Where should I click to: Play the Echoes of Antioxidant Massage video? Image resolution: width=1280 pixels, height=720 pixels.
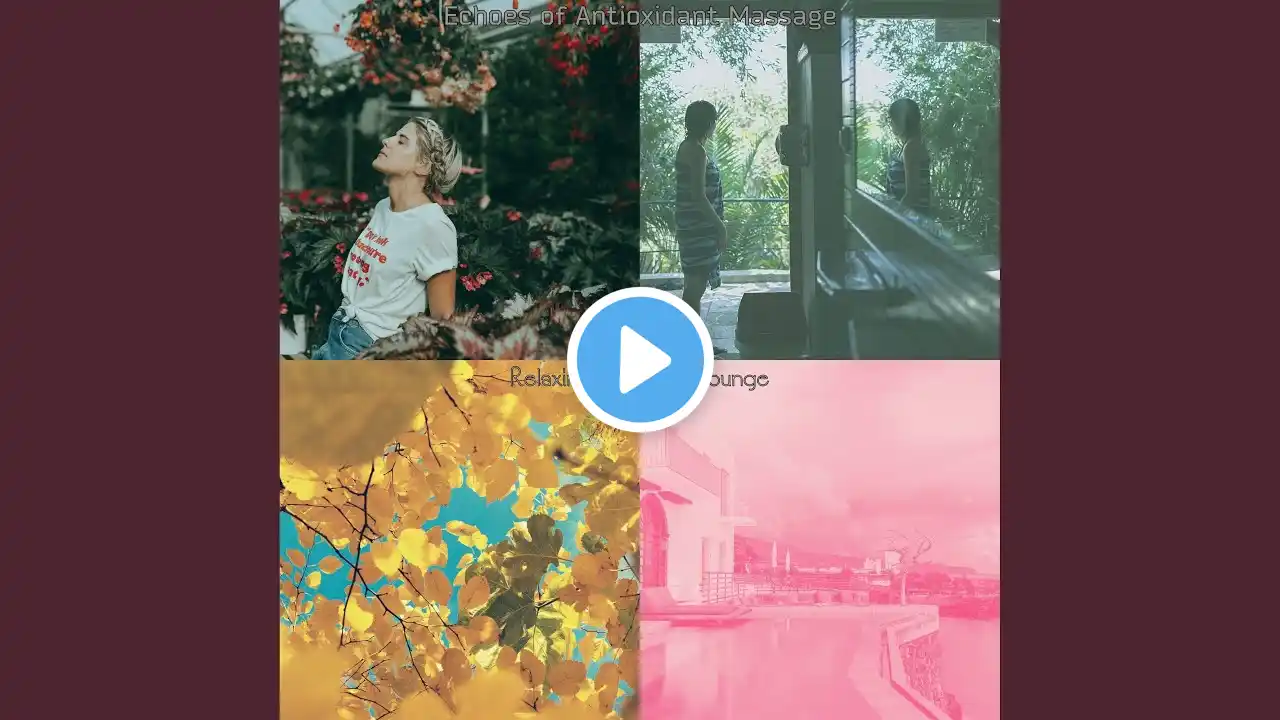click(640, 360)
